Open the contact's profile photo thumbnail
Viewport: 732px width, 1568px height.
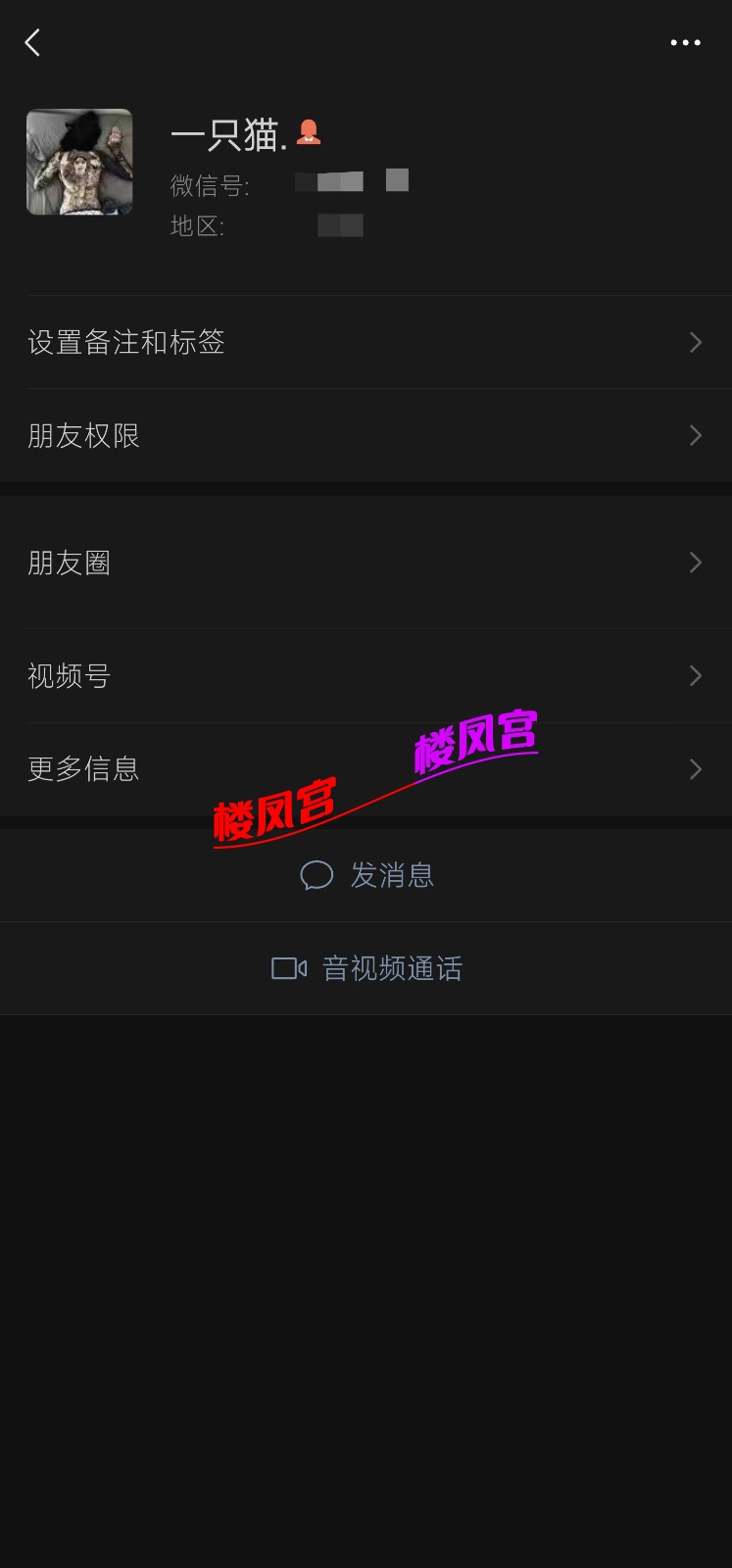point(78,162)
